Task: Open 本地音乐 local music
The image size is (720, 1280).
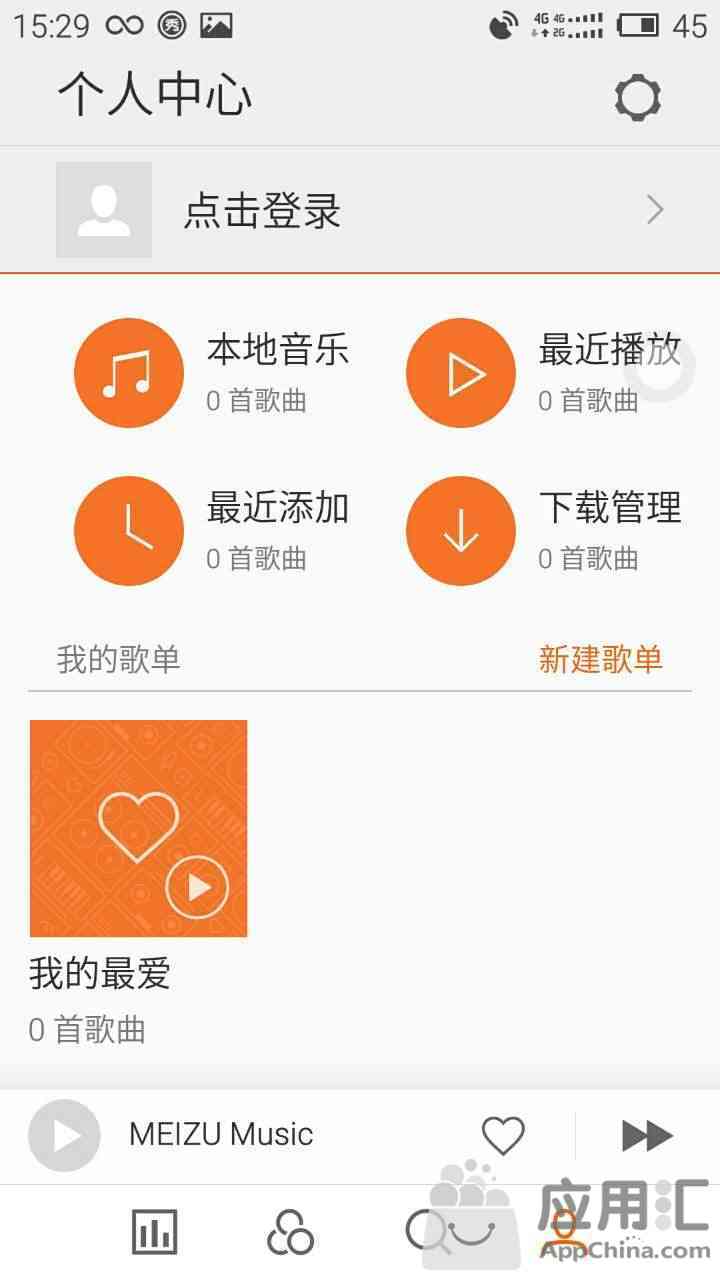Action: point(129,373)
